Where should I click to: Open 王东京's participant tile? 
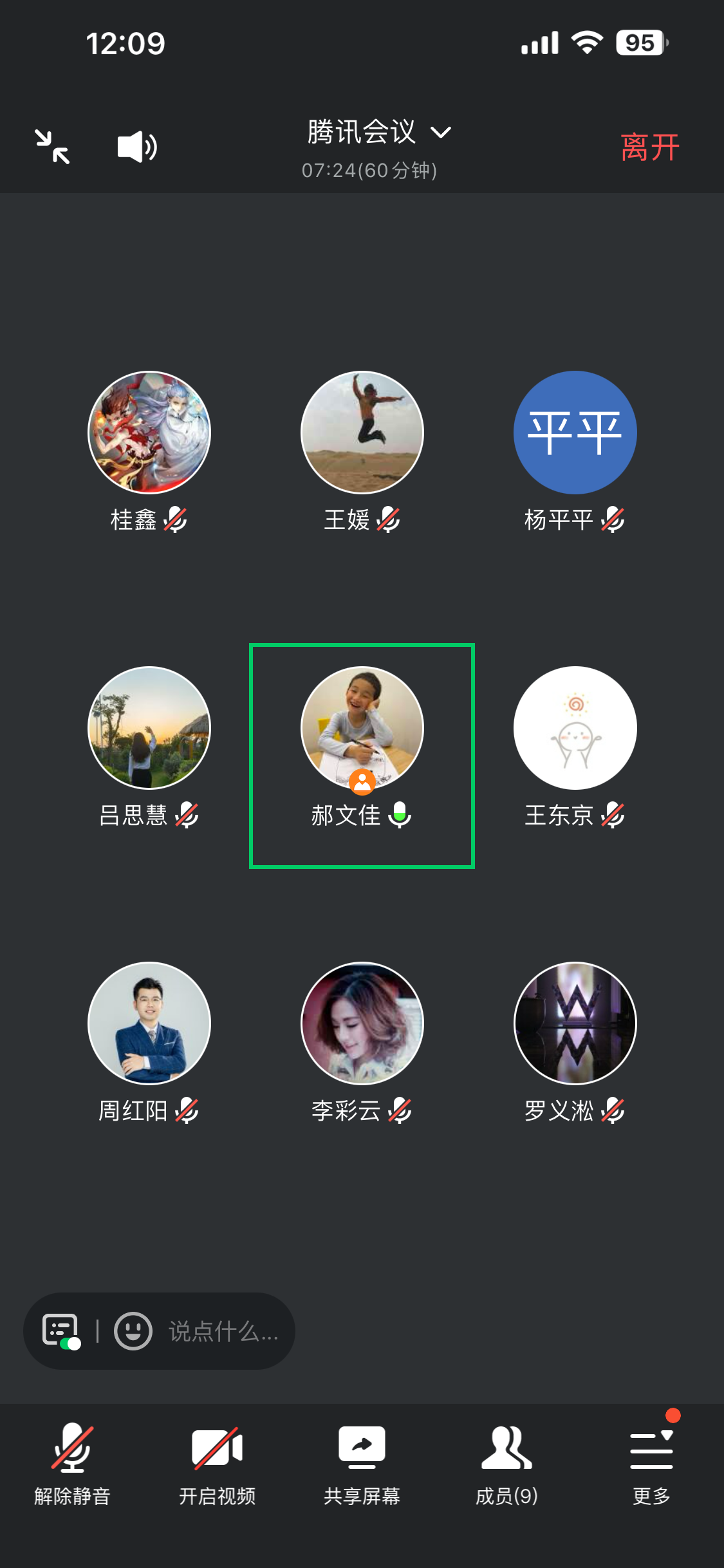[x=575, y=728]
